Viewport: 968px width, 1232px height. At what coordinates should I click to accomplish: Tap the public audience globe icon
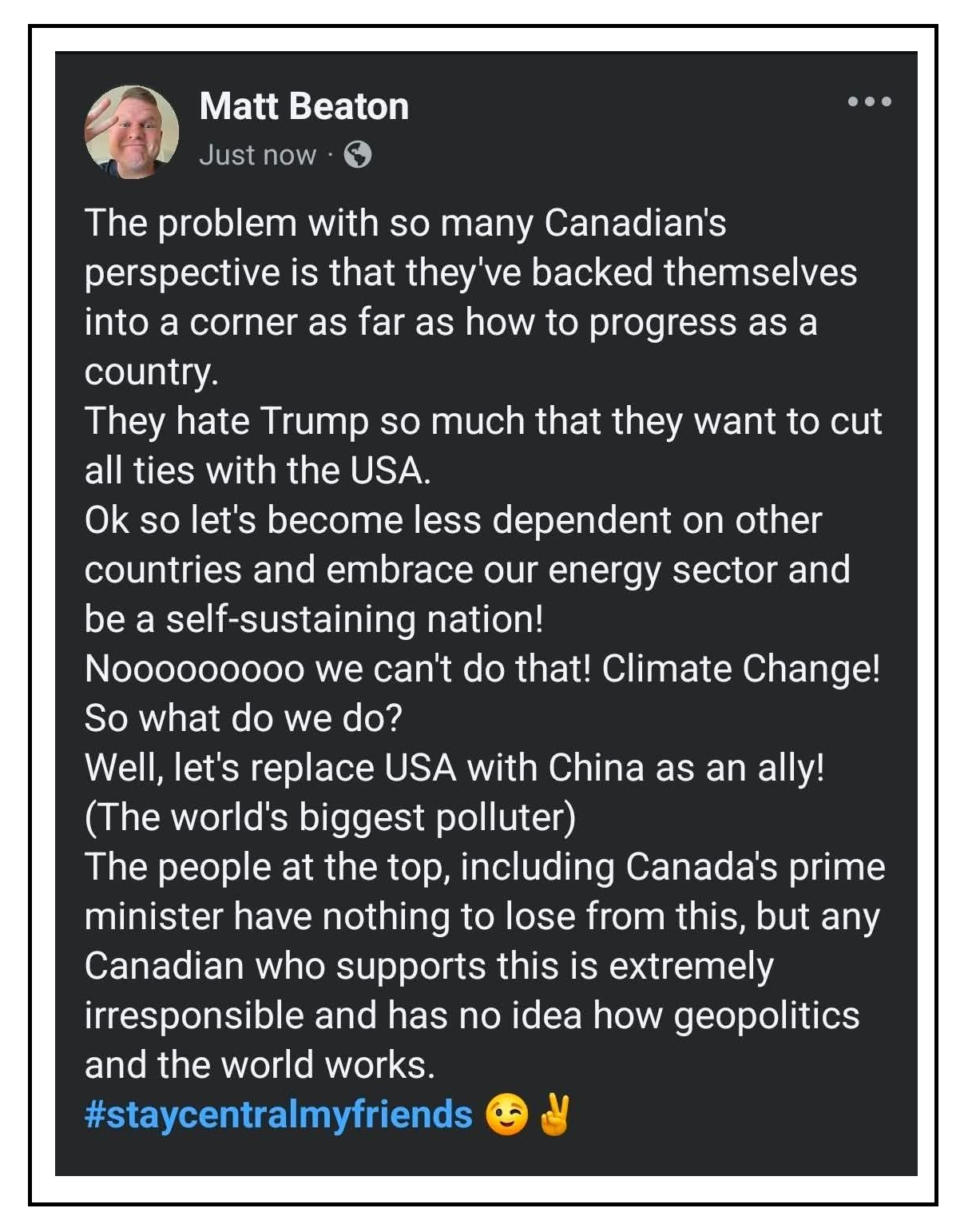[357, 154]
